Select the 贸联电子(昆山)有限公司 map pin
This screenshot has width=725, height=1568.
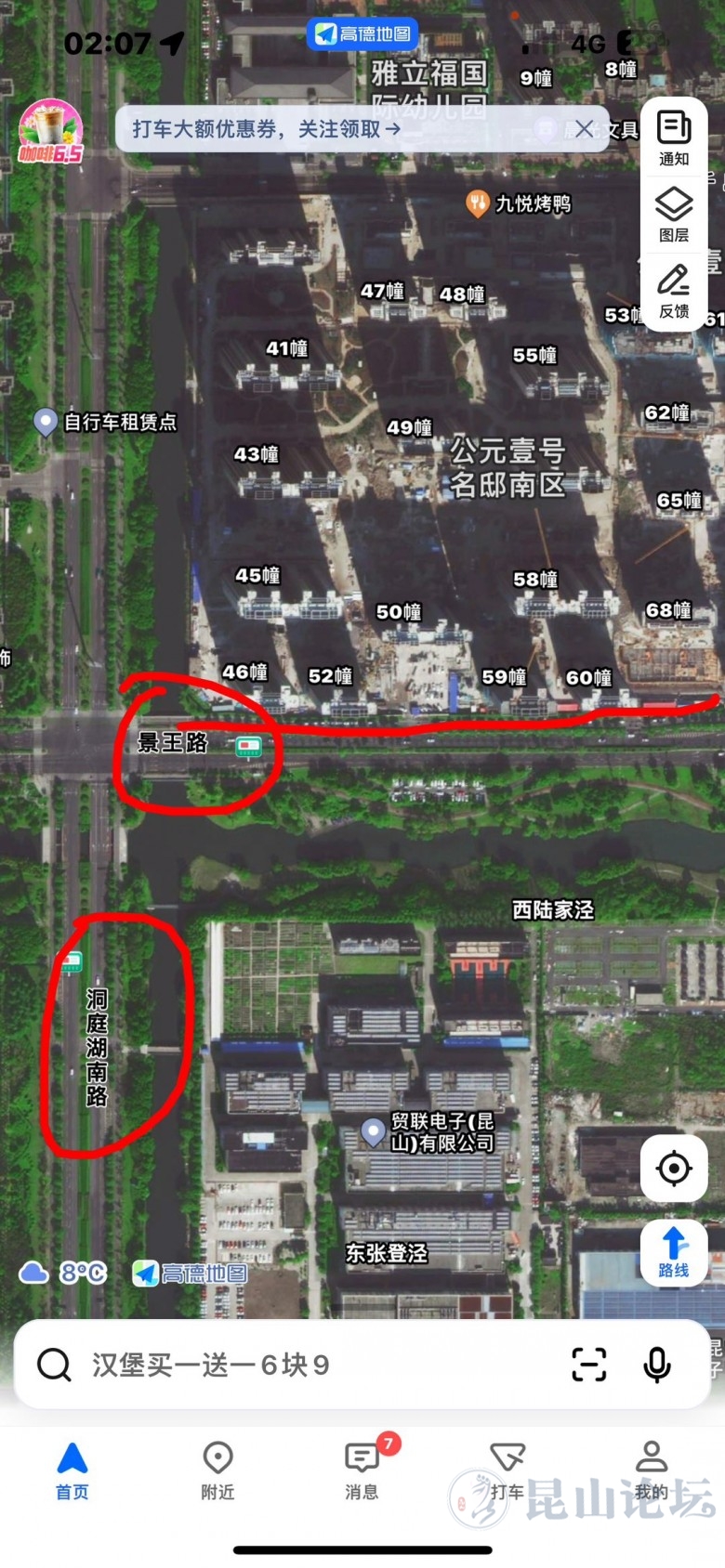(x=373, y=1131)
